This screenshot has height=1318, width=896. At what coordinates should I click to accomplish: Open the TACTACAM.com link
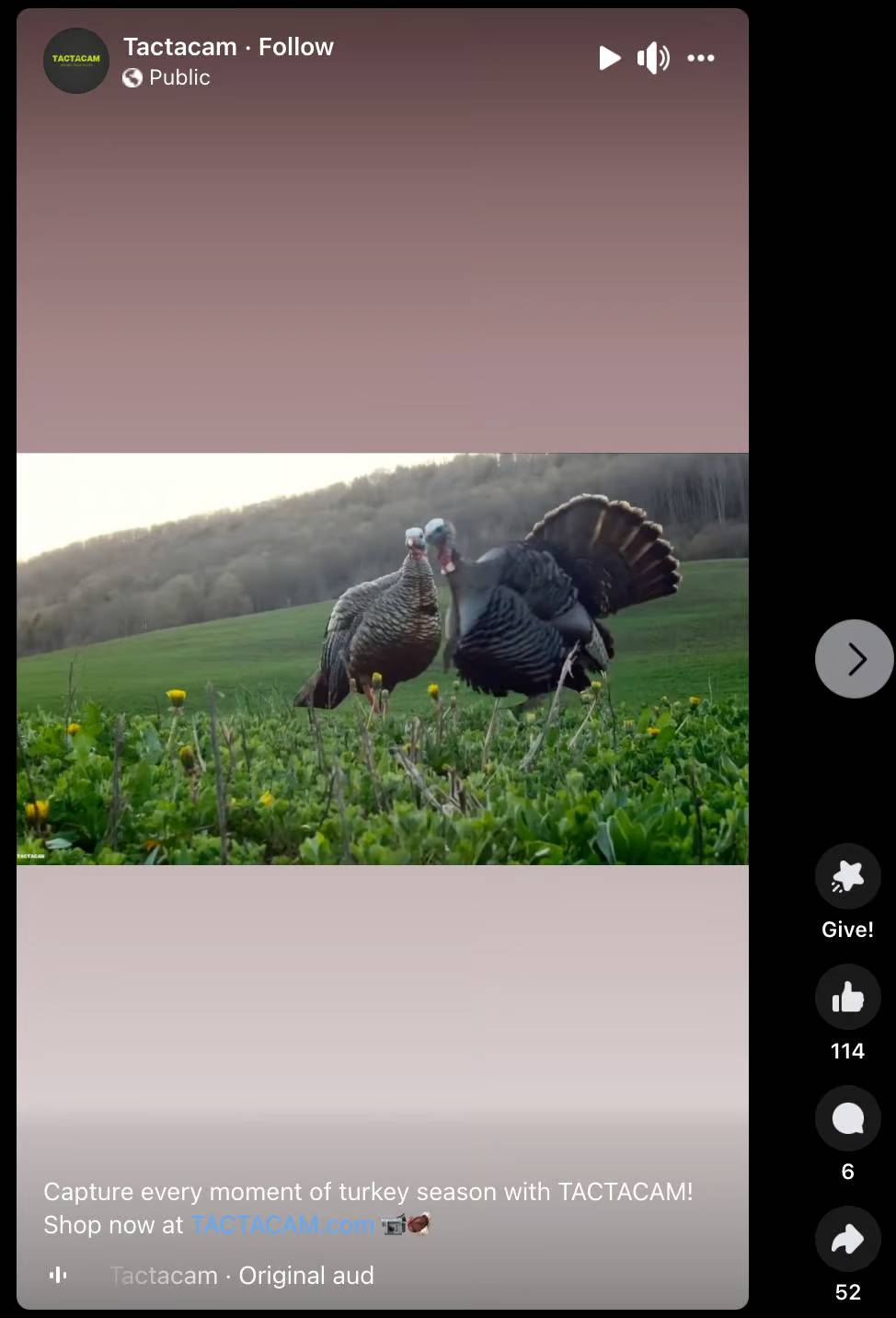282,1225
